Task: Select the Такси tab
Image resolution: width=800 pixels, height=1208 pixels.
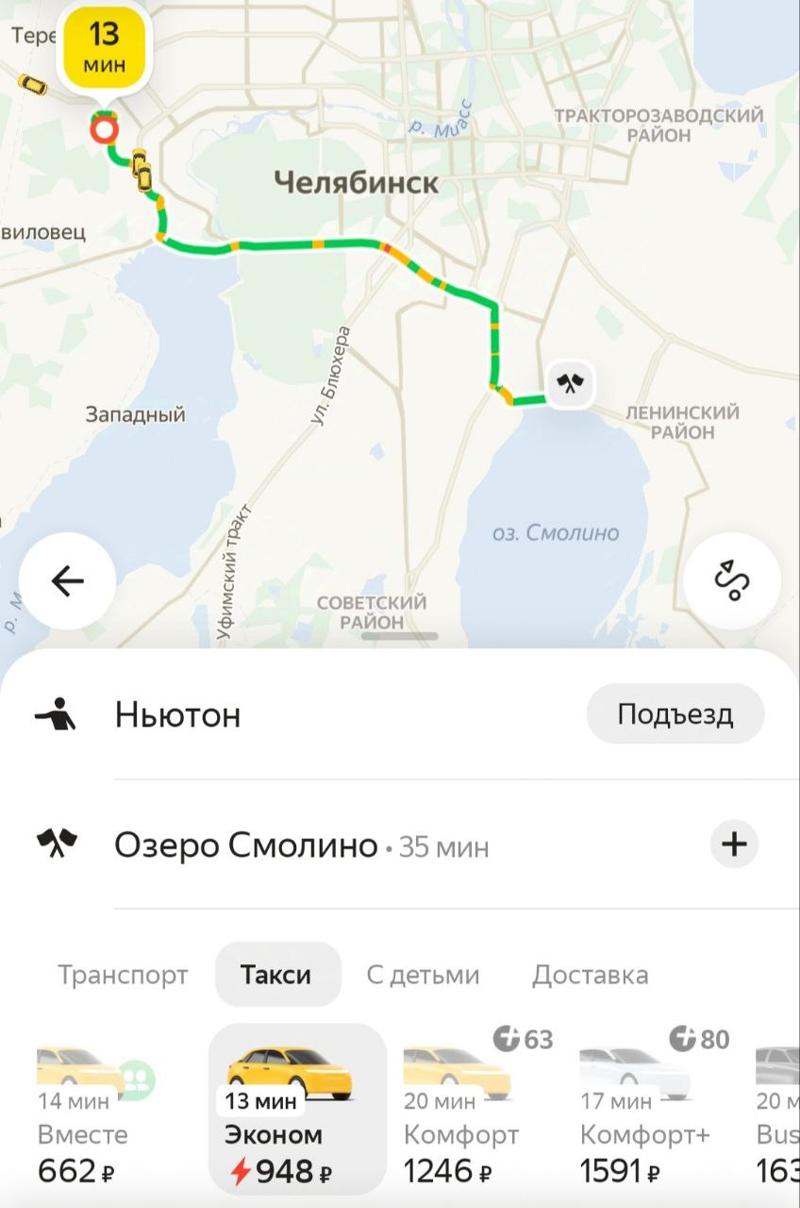Action: click(276, 975)
